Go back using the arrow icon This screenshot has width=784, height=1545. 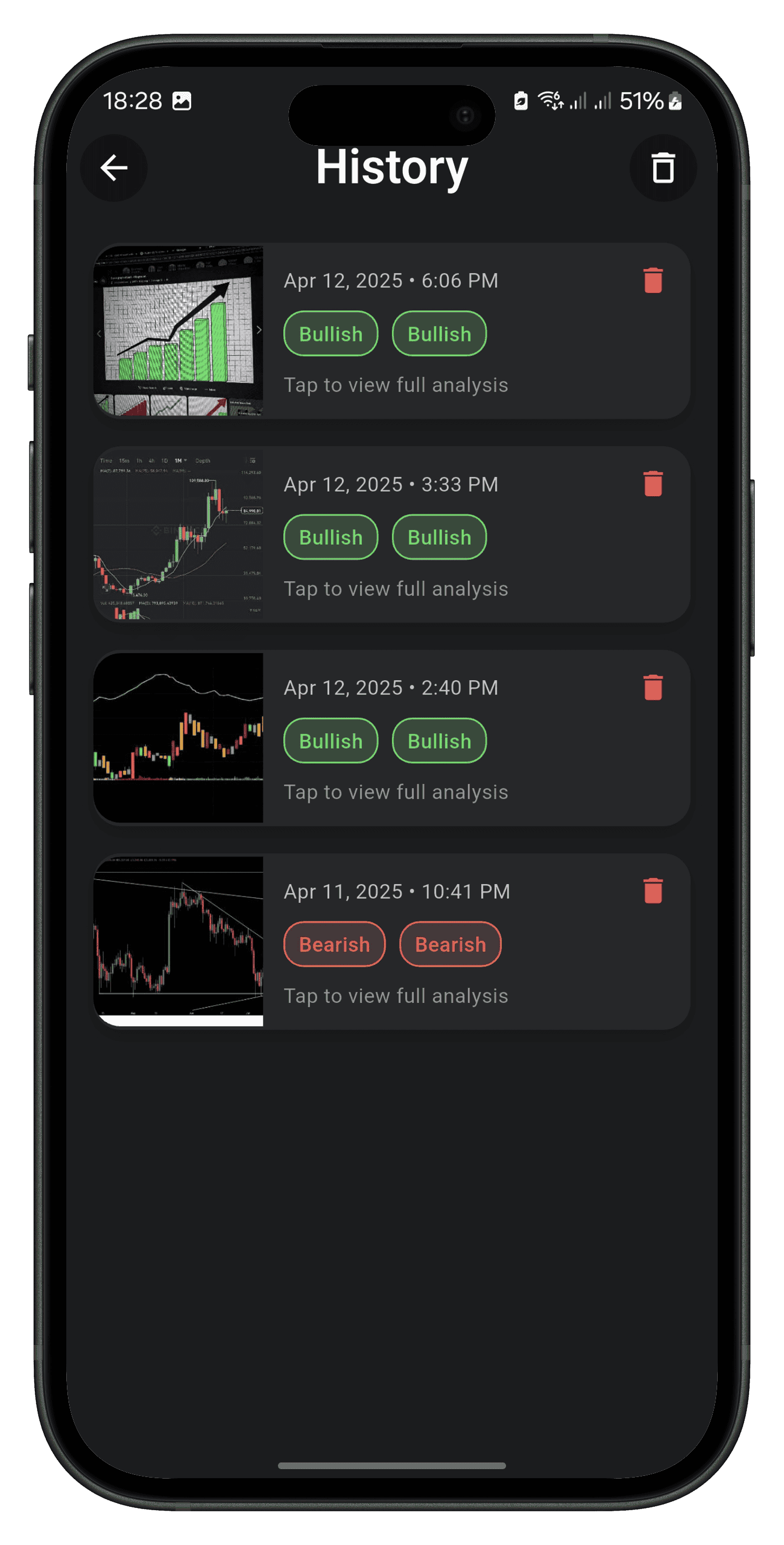(x=114, y=168)
